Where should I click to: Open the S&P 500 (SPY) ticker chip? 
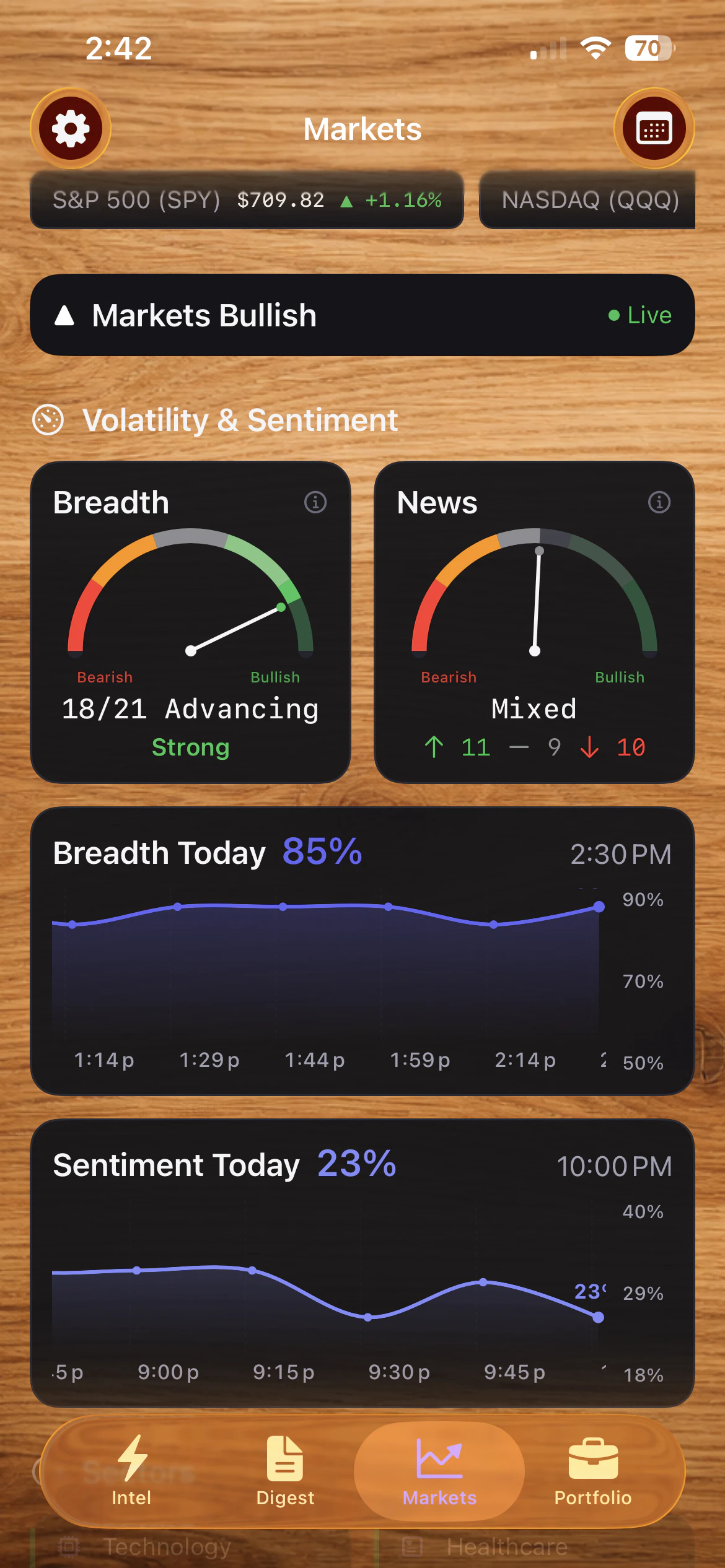[247, 200]
